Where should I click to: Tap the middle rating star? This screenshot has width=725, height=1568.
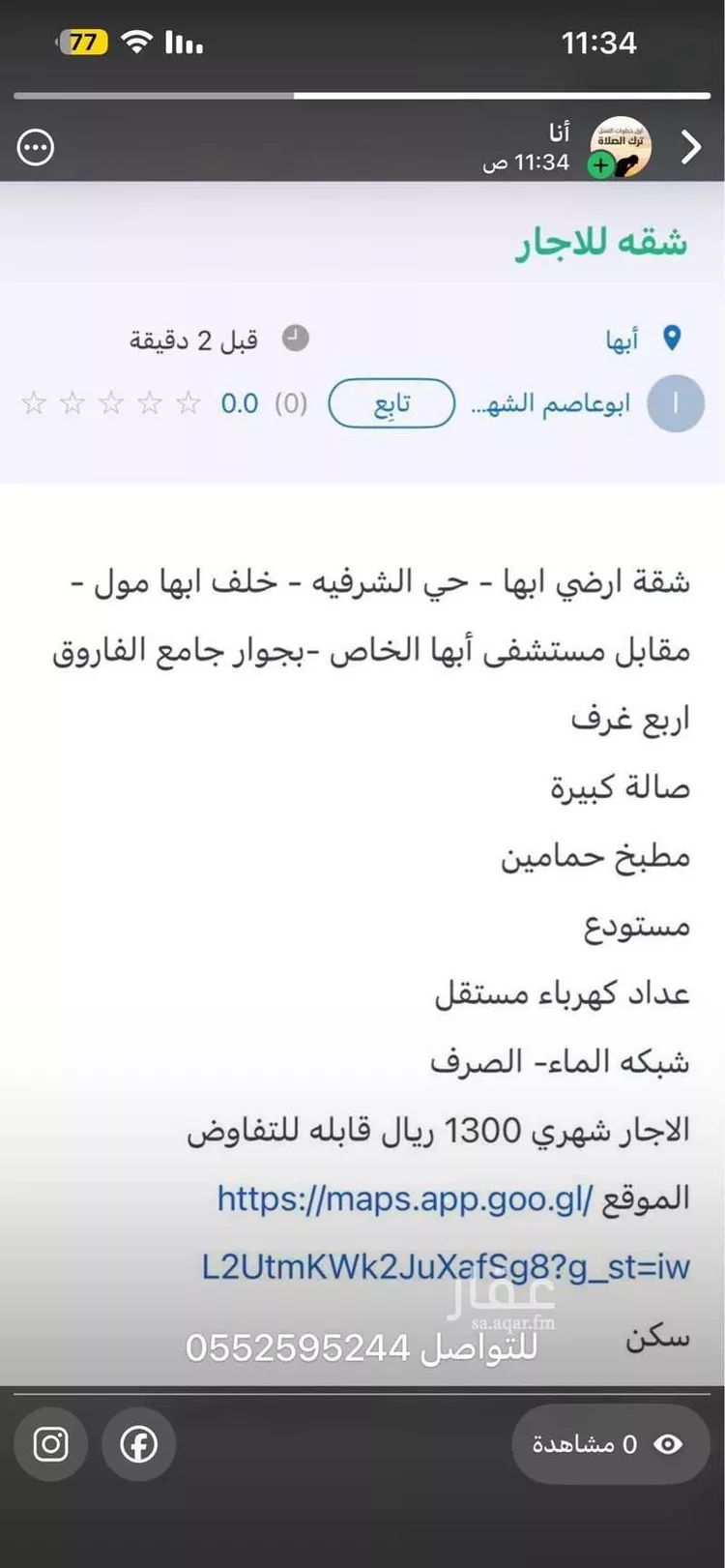pyautogui.click(x=110, y=403)
